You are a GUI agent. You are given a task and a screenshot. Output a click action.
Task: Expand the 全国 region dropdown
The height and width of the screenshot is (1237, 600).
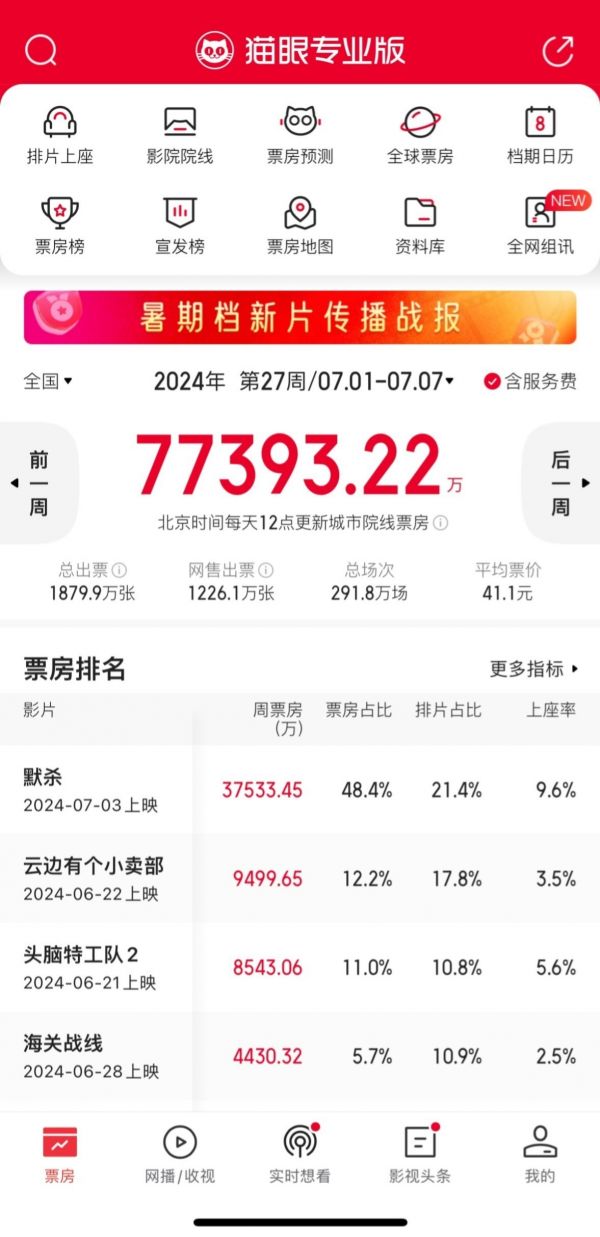(48, 381)
